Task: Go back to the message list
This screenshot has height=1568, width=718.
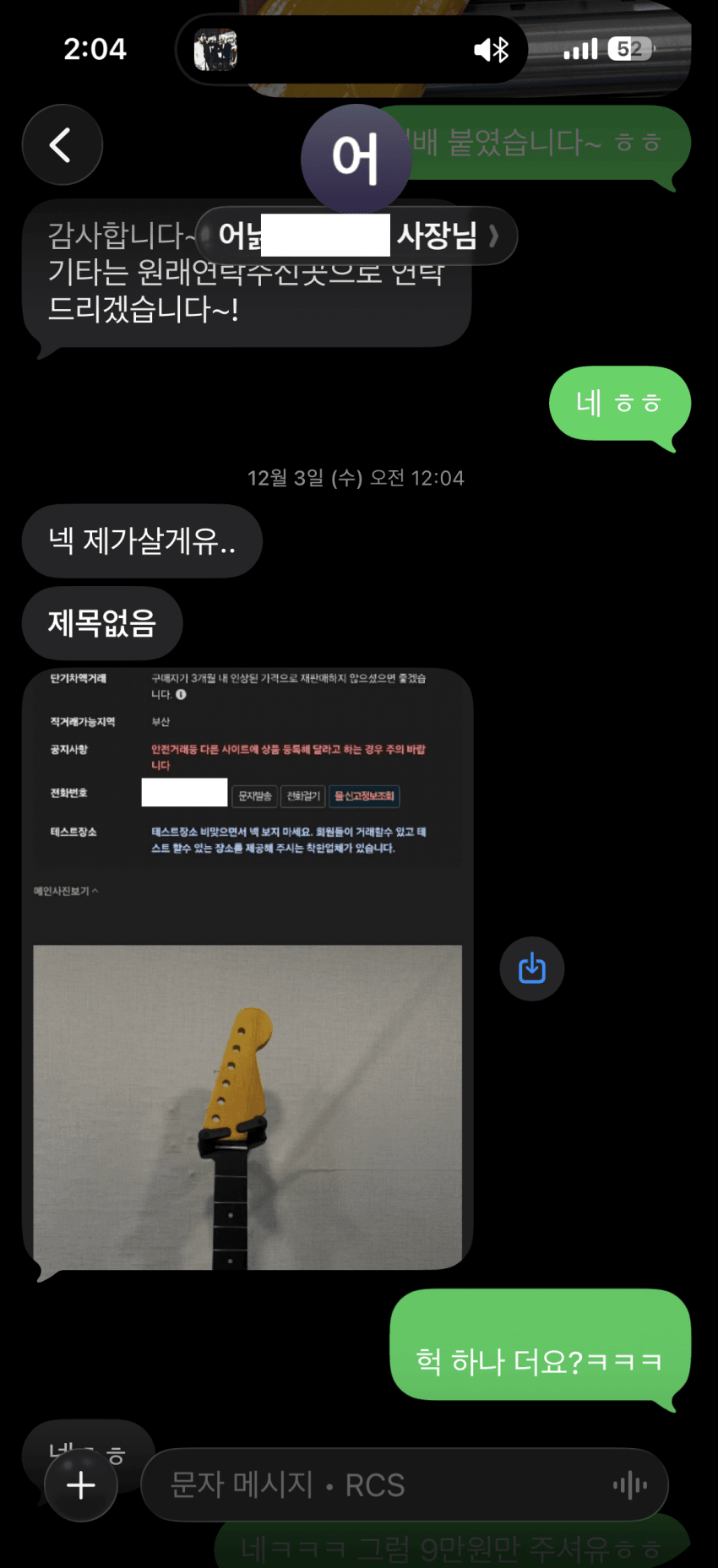Action: point(62,145)
